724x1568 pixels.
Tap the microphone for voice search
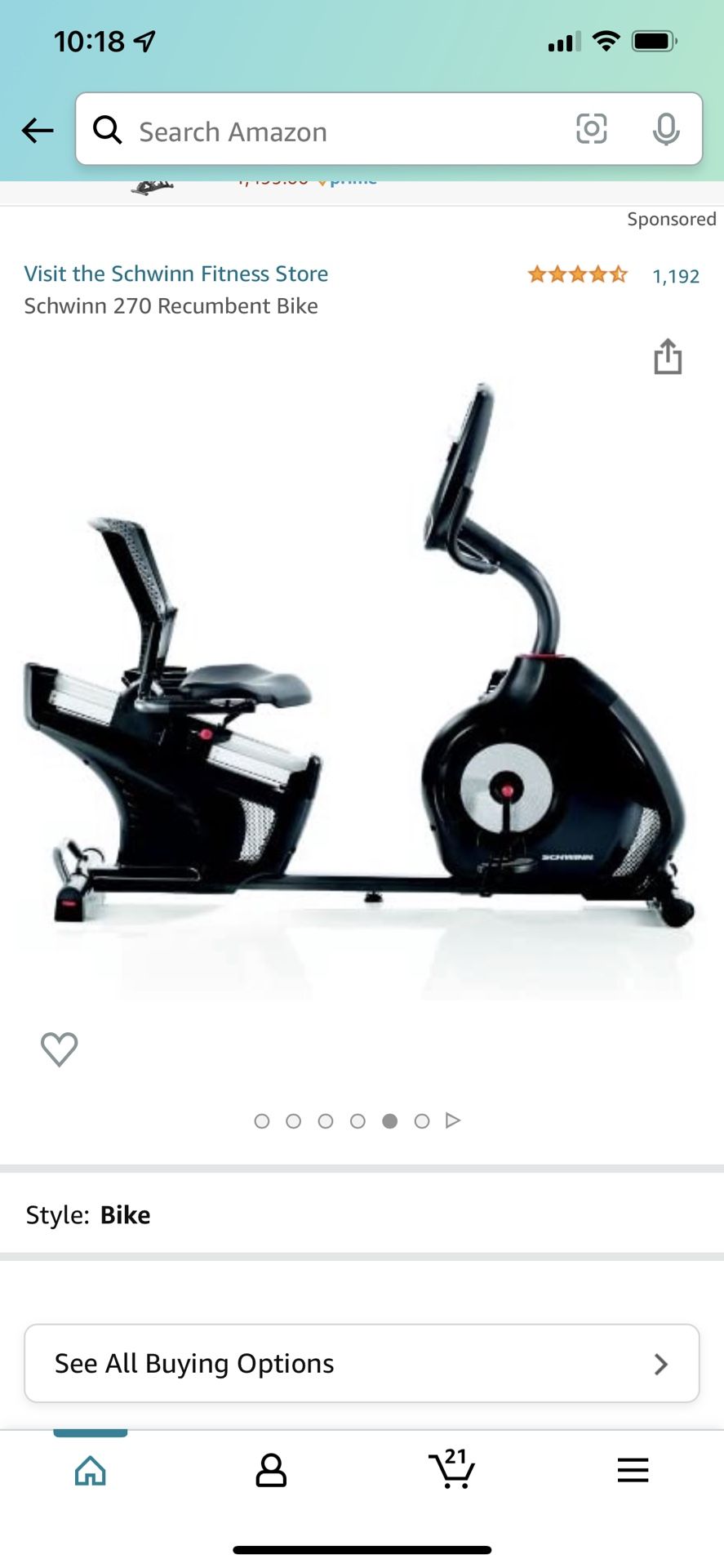667,129
